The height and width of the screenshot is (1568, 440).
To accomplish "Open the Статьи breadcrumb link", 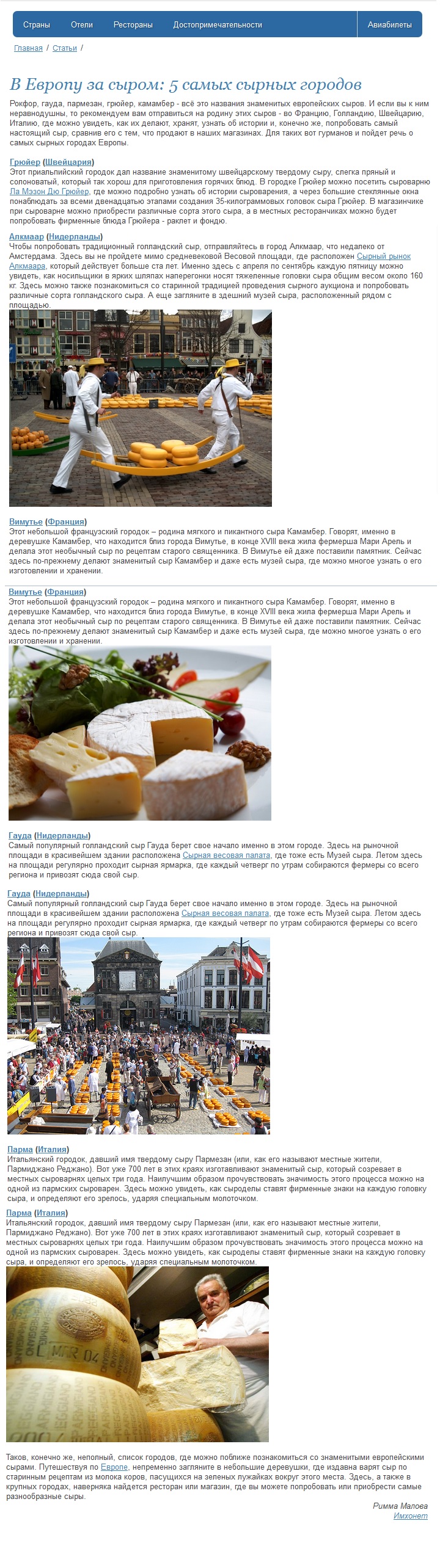I will [65, 48].
